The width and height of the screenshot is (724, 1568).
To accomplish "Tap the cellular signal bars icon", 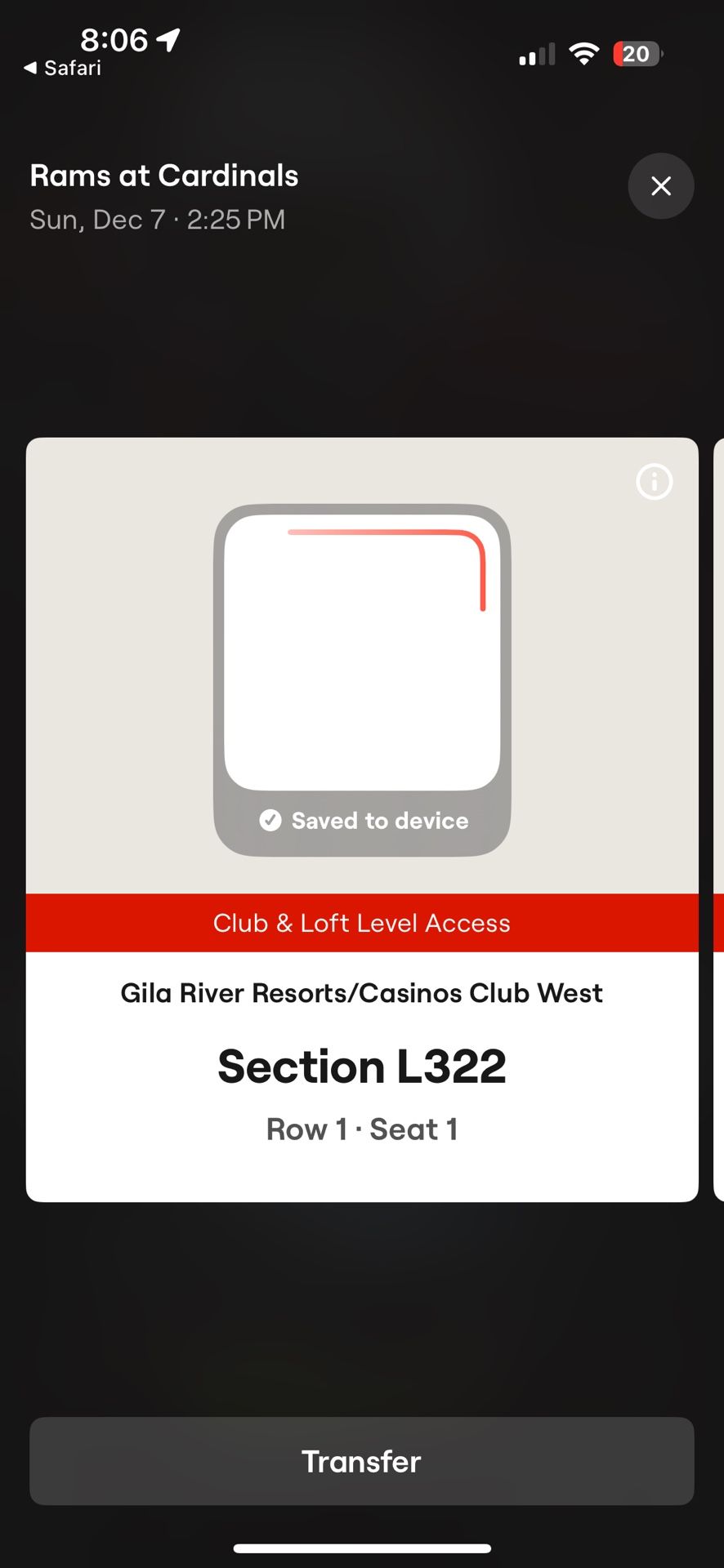I will coord(536,55).
